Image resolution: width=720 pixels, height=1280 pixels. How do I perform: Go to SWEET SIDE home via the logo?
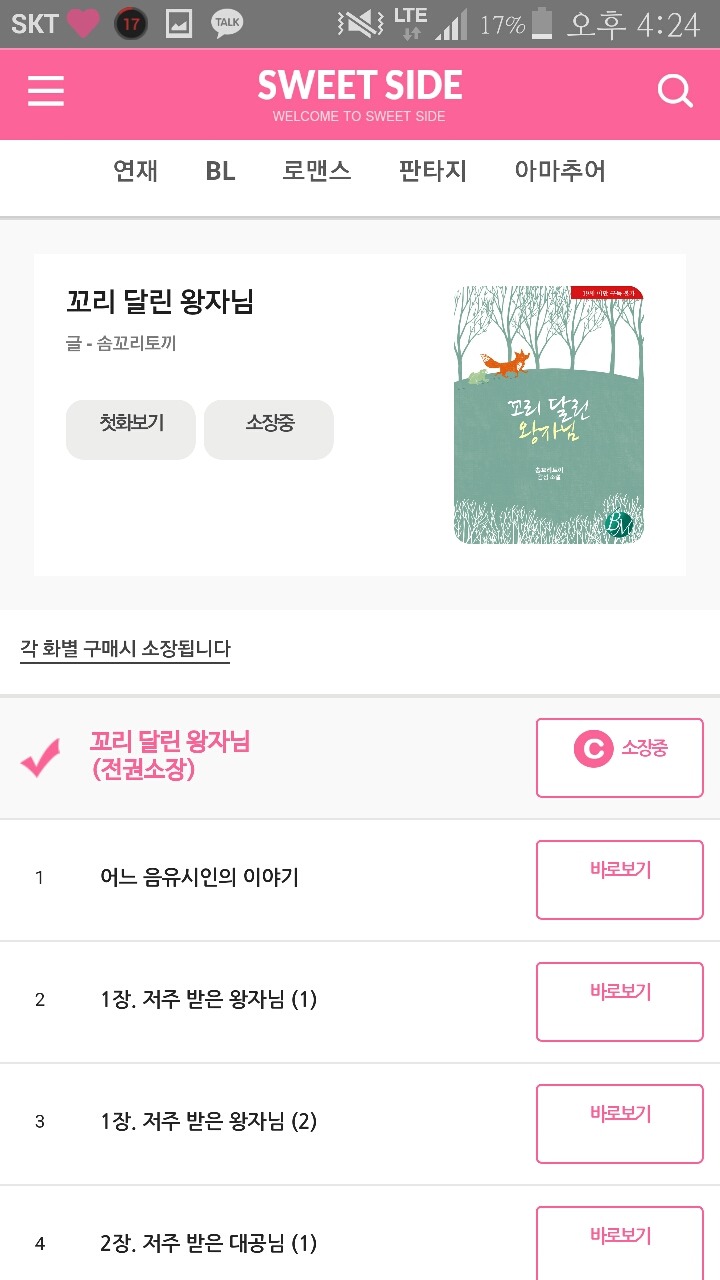click(x=360, y=90)
